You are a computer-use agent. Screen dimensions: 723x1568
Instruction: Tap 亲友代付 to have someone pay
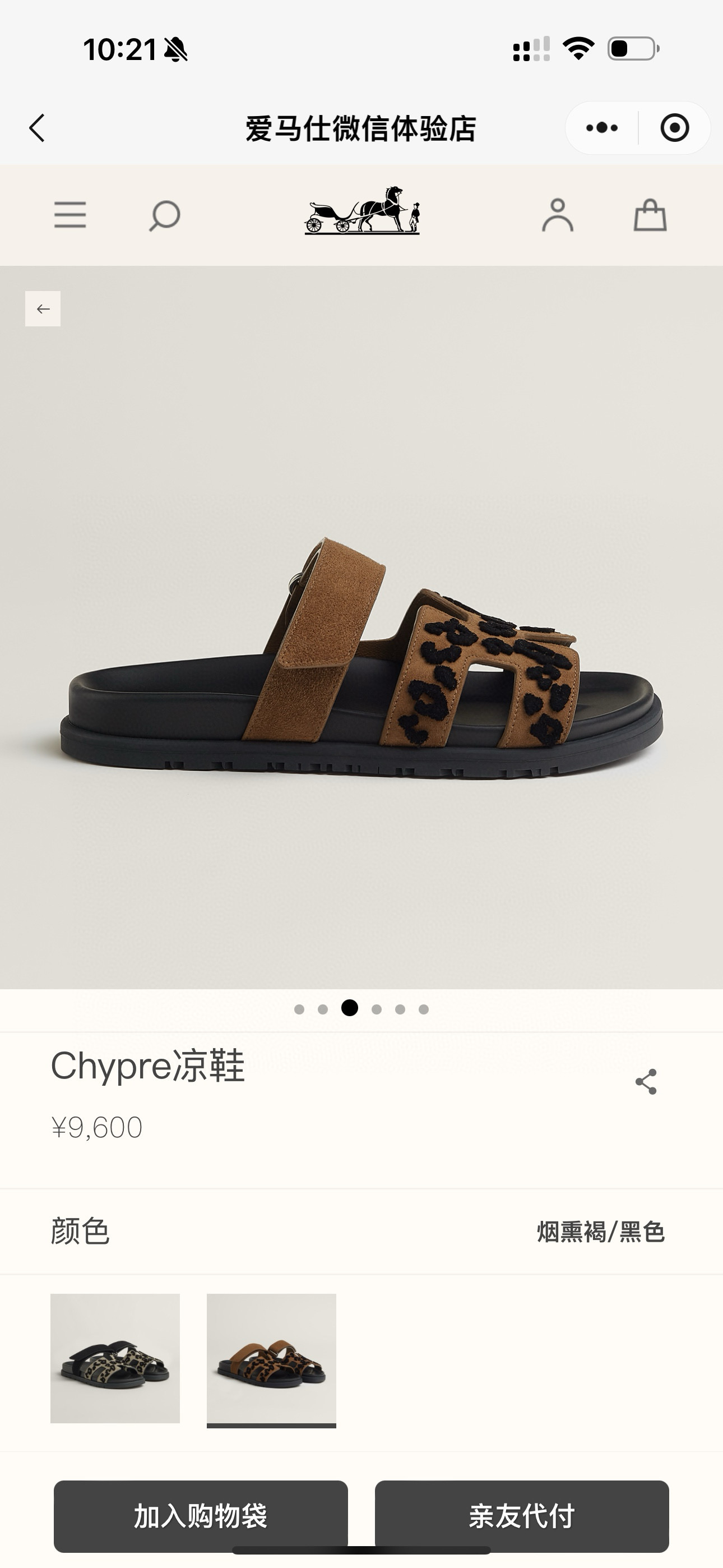coord(522,1516)
